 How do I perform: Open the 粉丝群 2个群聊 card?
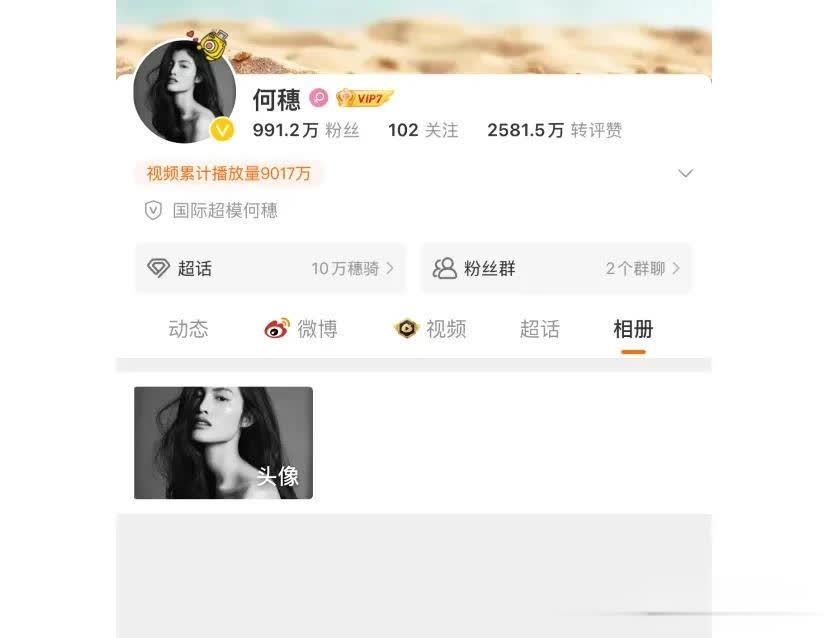pyautogui.click(x=556, y=268)
